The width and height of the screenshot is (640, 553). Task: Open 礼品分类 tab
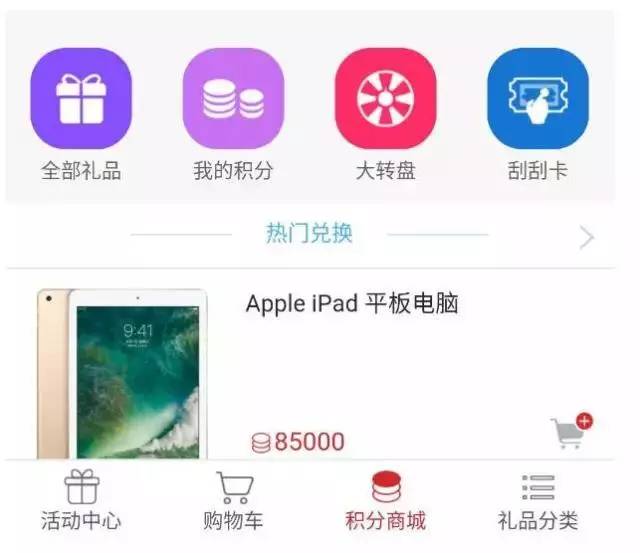537,504
